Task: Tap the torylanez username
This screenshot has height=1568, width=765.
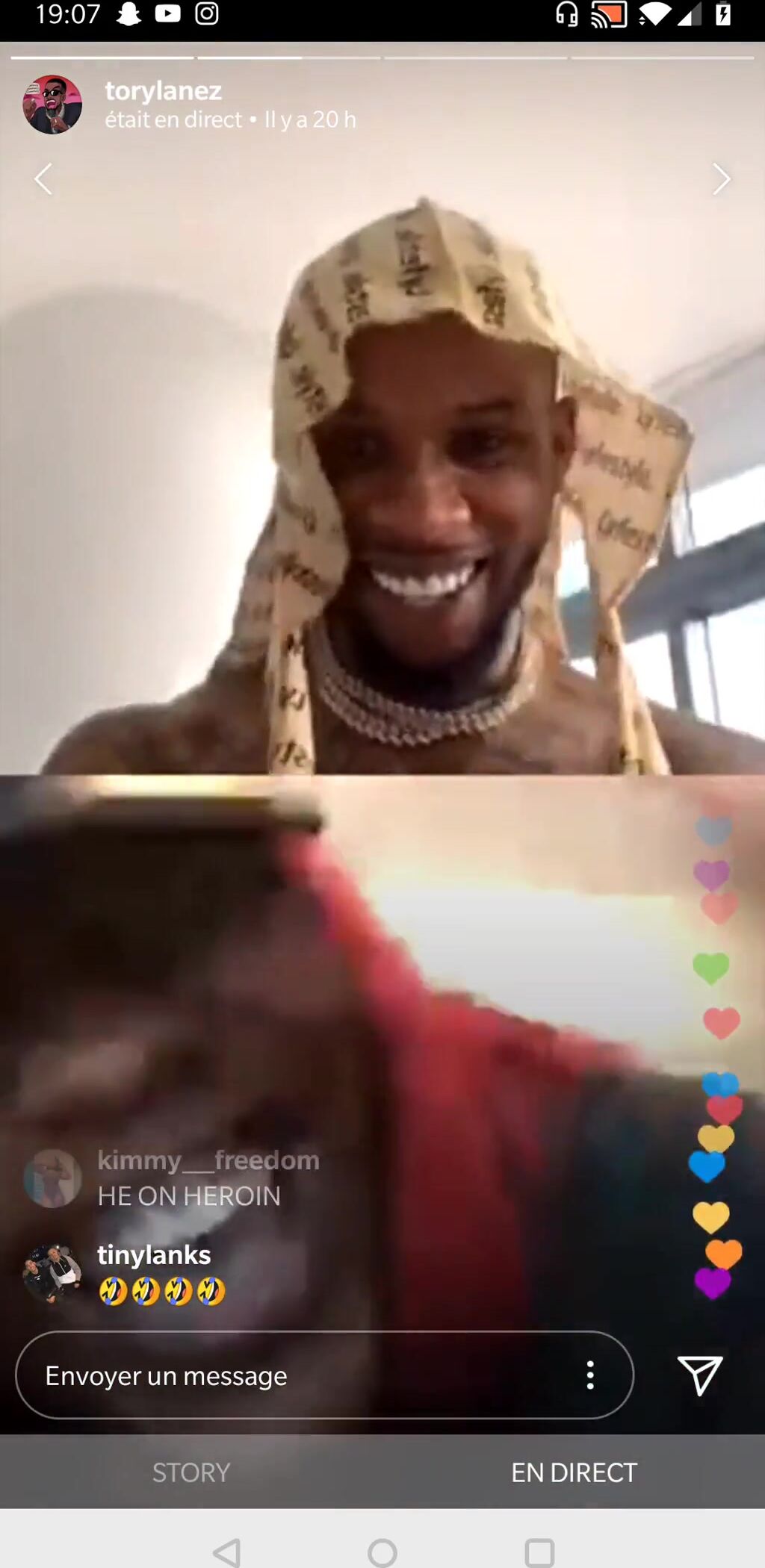Action: 163,91
